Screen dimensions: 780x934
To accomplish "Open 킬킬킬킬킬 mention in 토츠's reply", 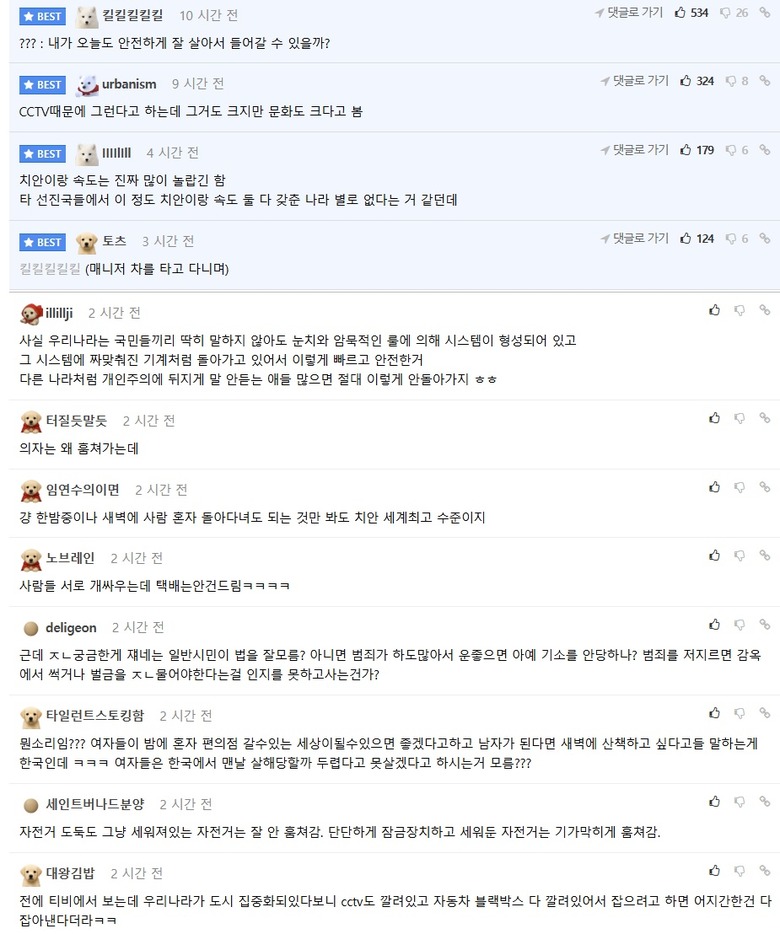I will (50, 269).
